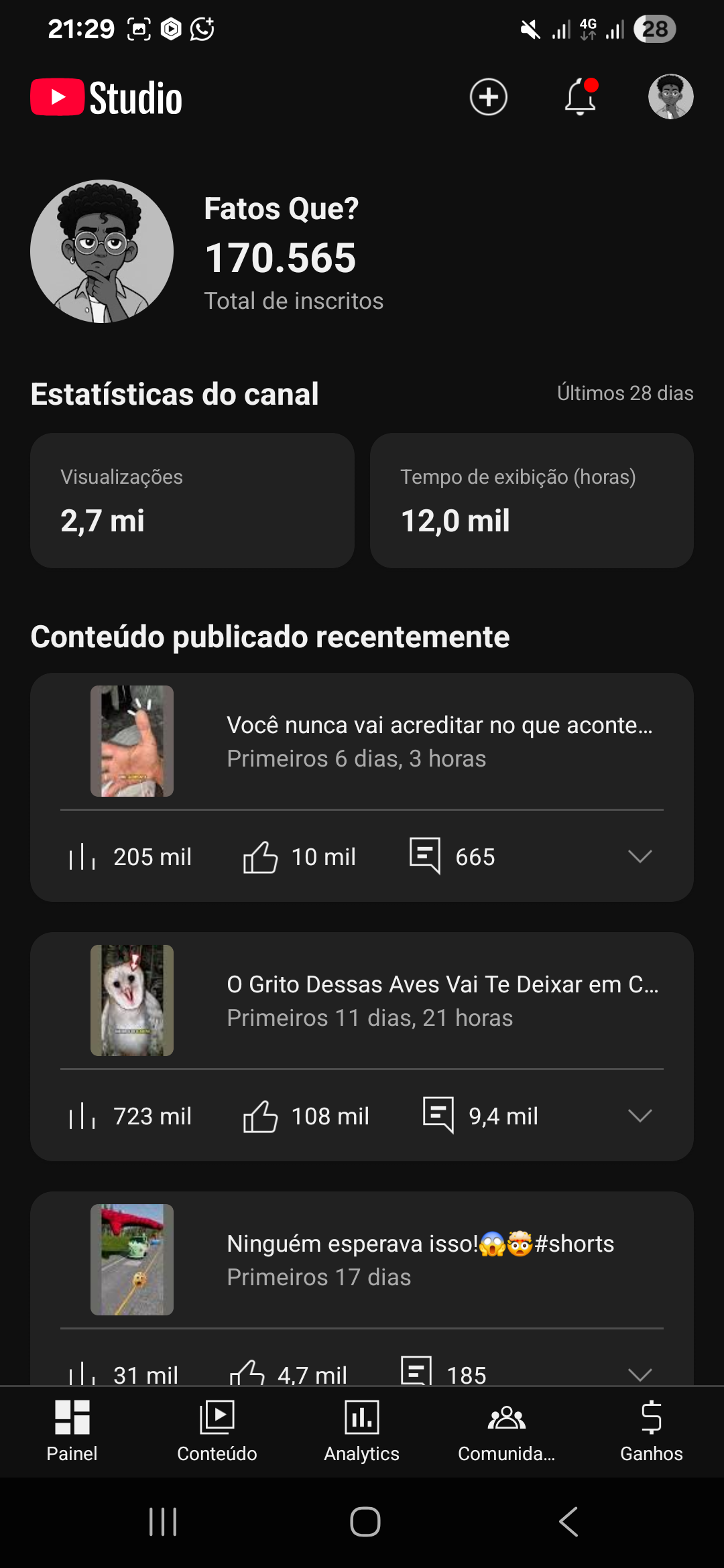
Task: Select the Painel tab
Action: tap(72, 1431)
